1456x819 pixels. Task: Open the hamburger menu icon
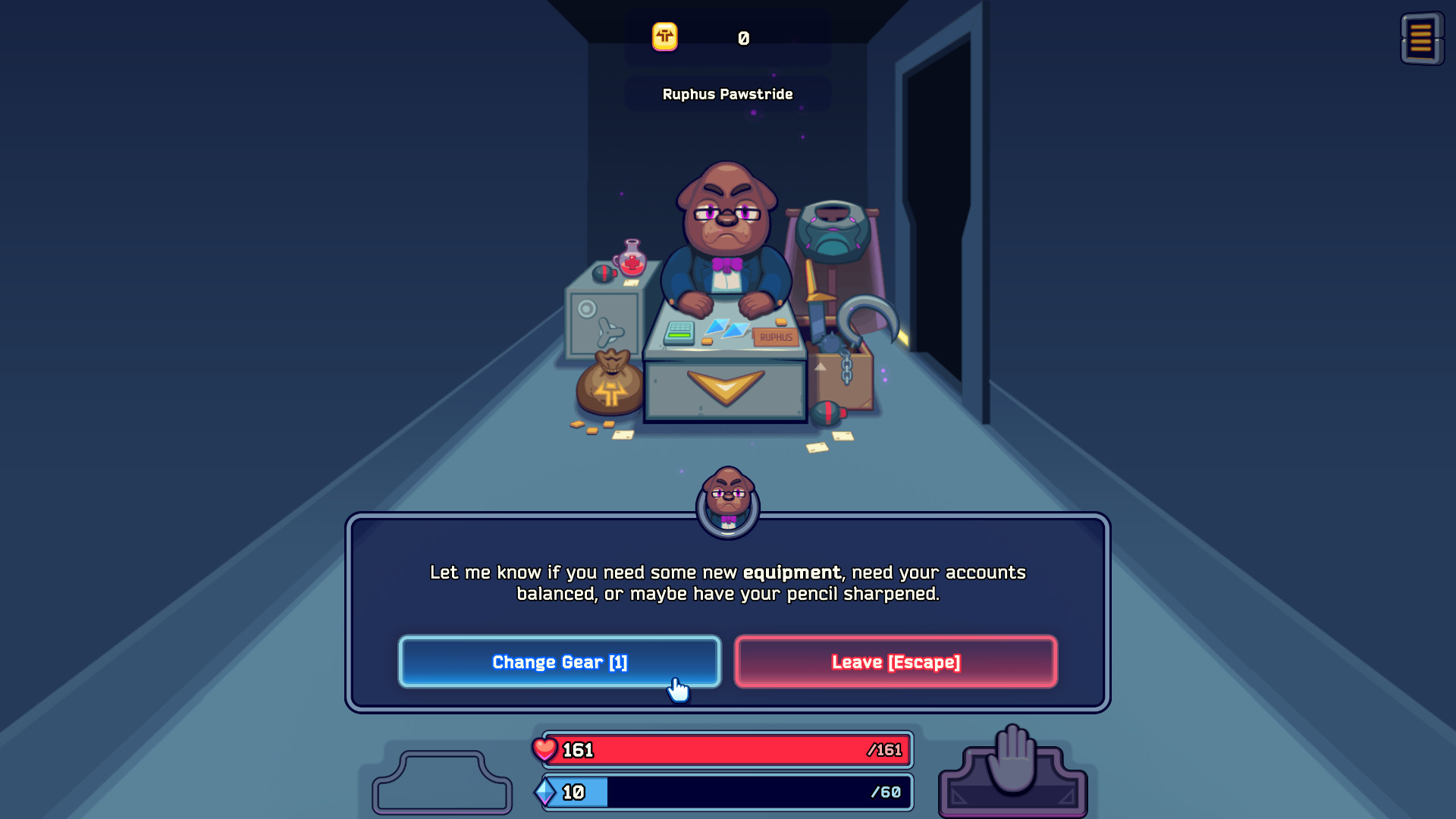[x=1422, y=39]
